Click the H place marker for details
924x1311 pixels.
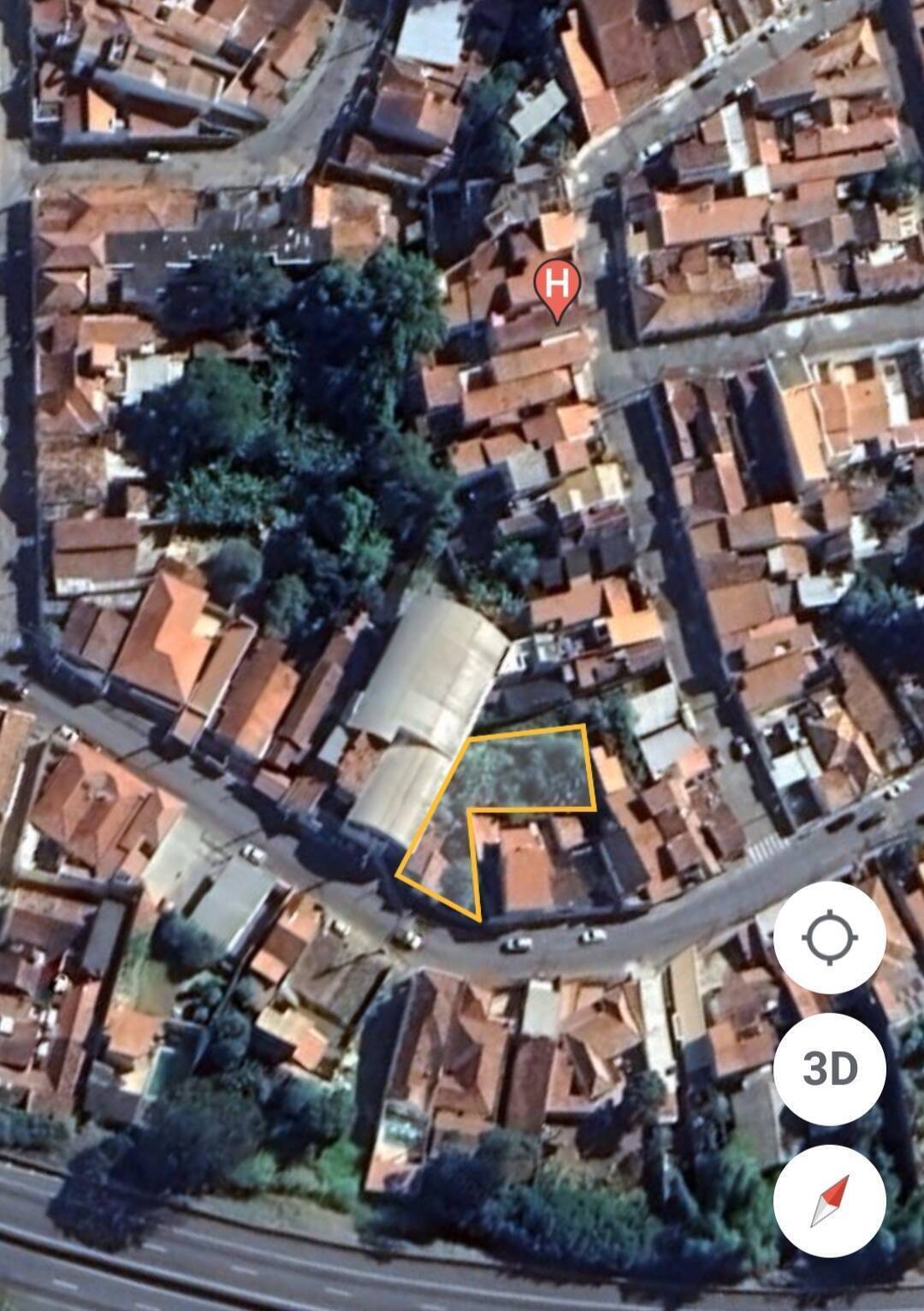coord(555,285)
